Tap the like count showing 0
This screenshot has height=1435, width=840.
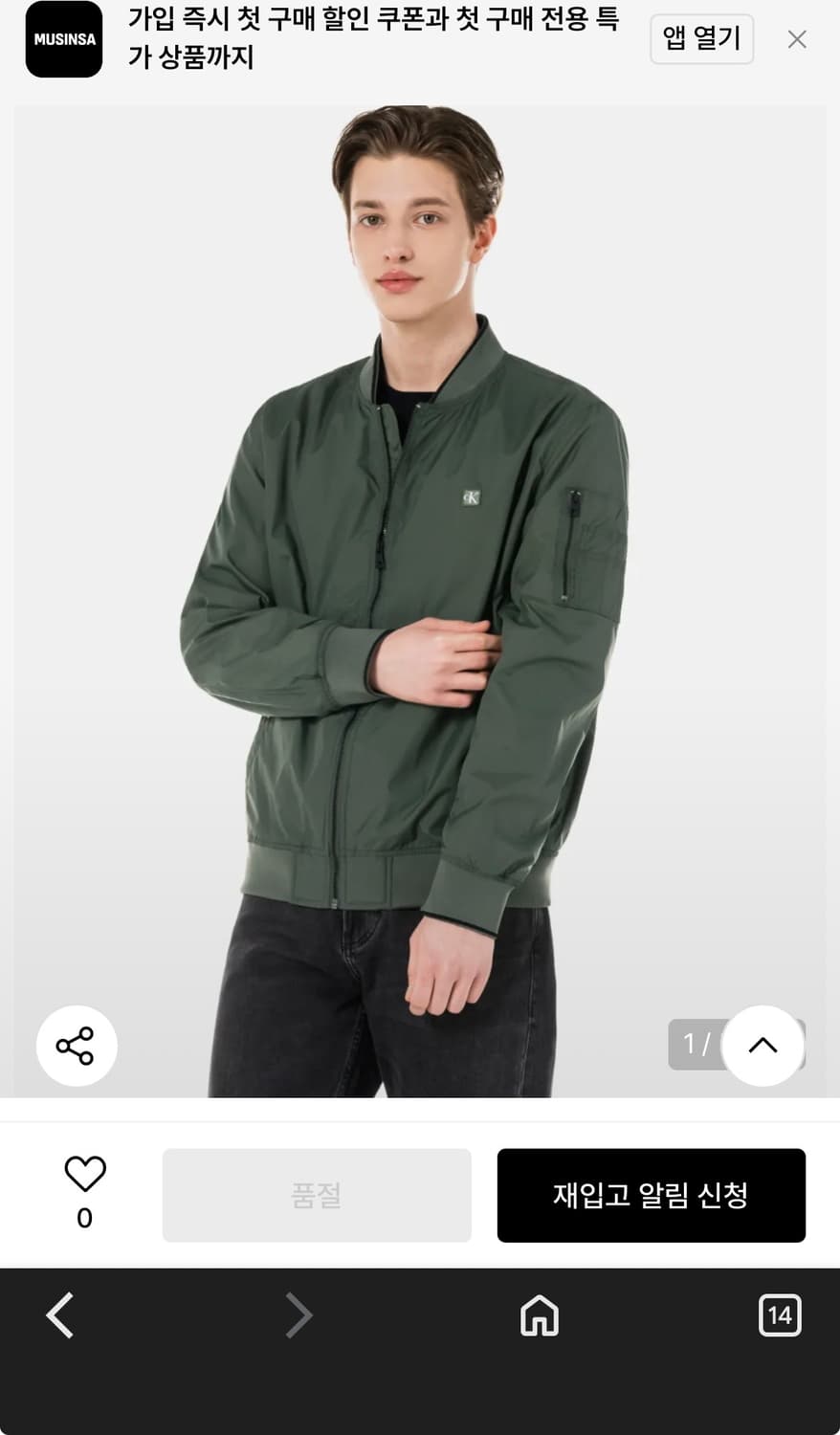84,1219
